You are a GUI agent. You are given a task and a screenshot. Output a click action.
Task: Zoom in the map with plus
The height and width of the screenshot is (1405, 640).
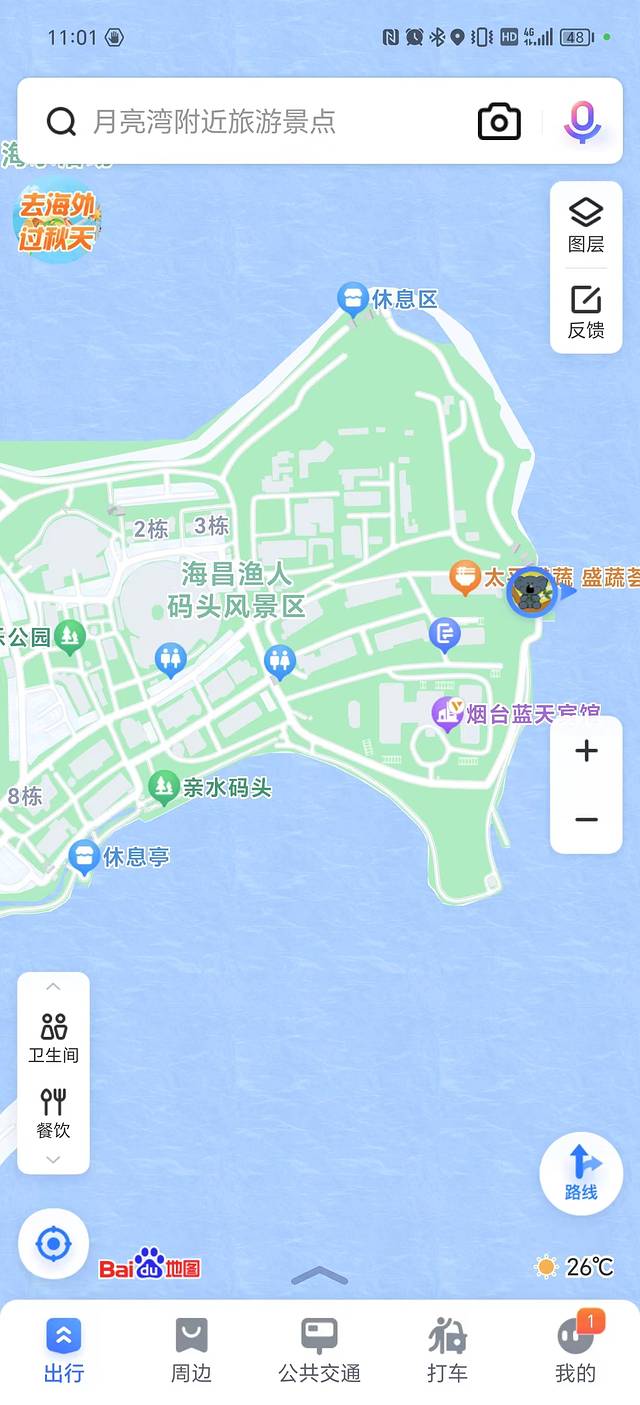[x=586, y=751]
